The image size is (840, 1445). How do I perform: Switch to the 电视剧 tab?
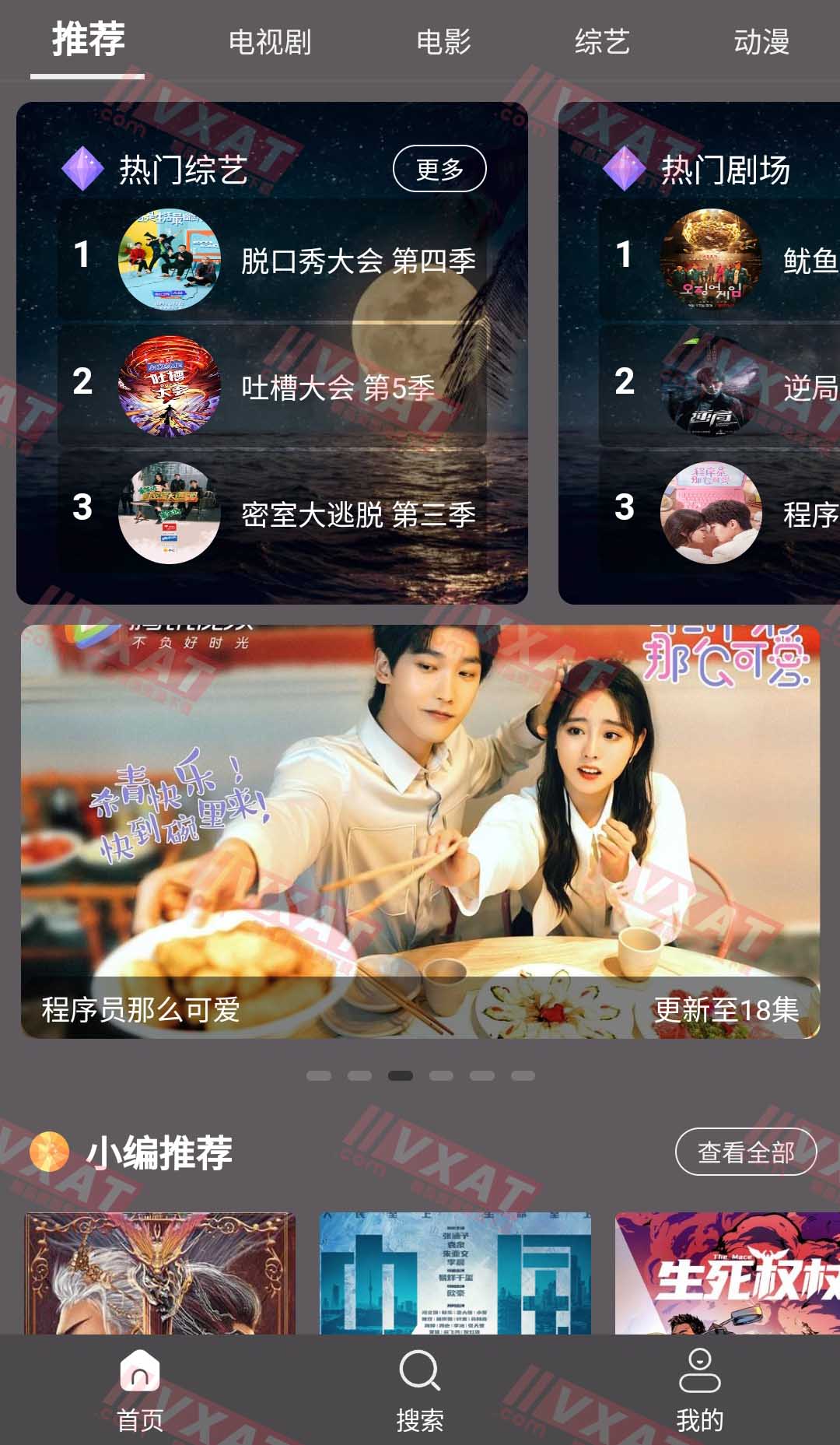[270, 42]
